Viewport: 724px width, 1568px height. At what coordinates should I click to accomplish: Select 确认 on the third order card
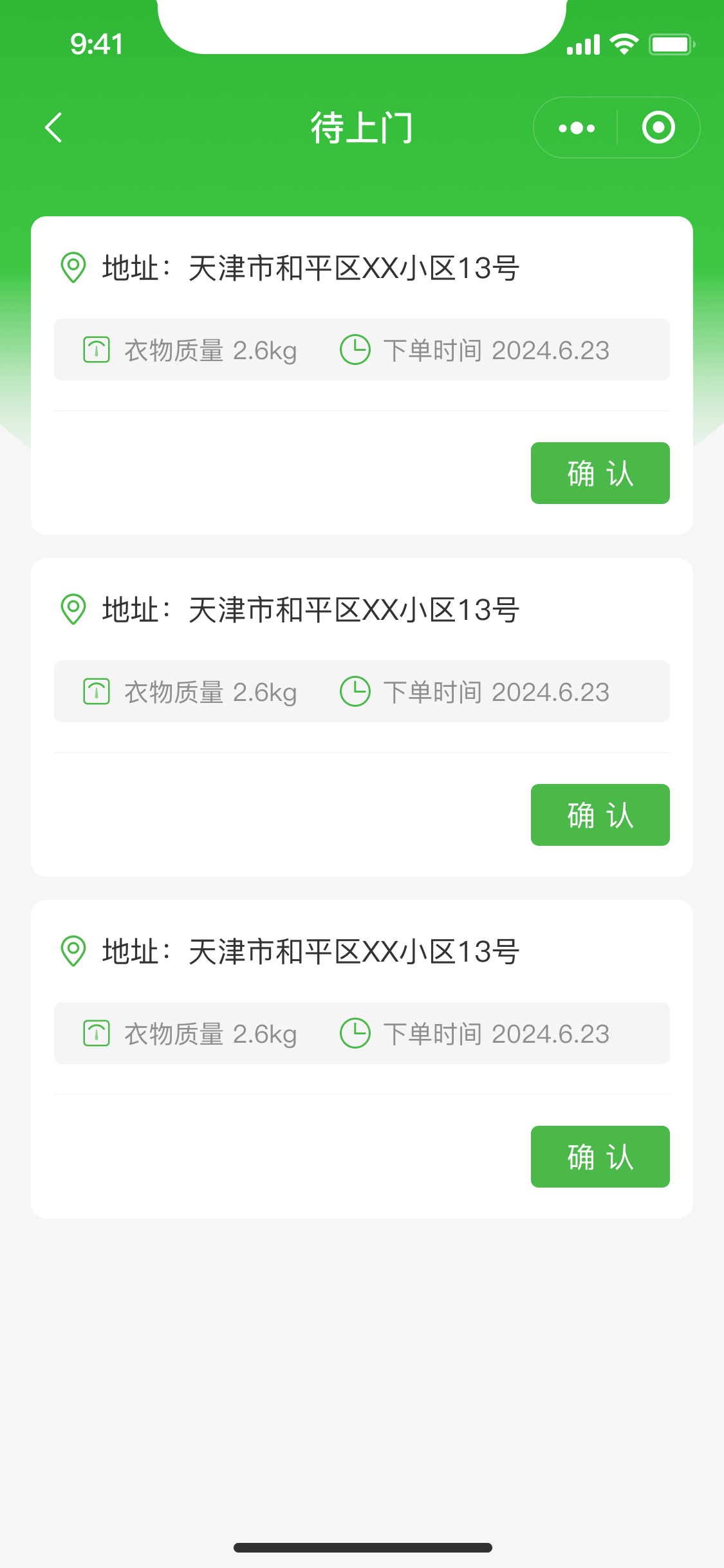pyautogui.click(x=600, y=1157)
